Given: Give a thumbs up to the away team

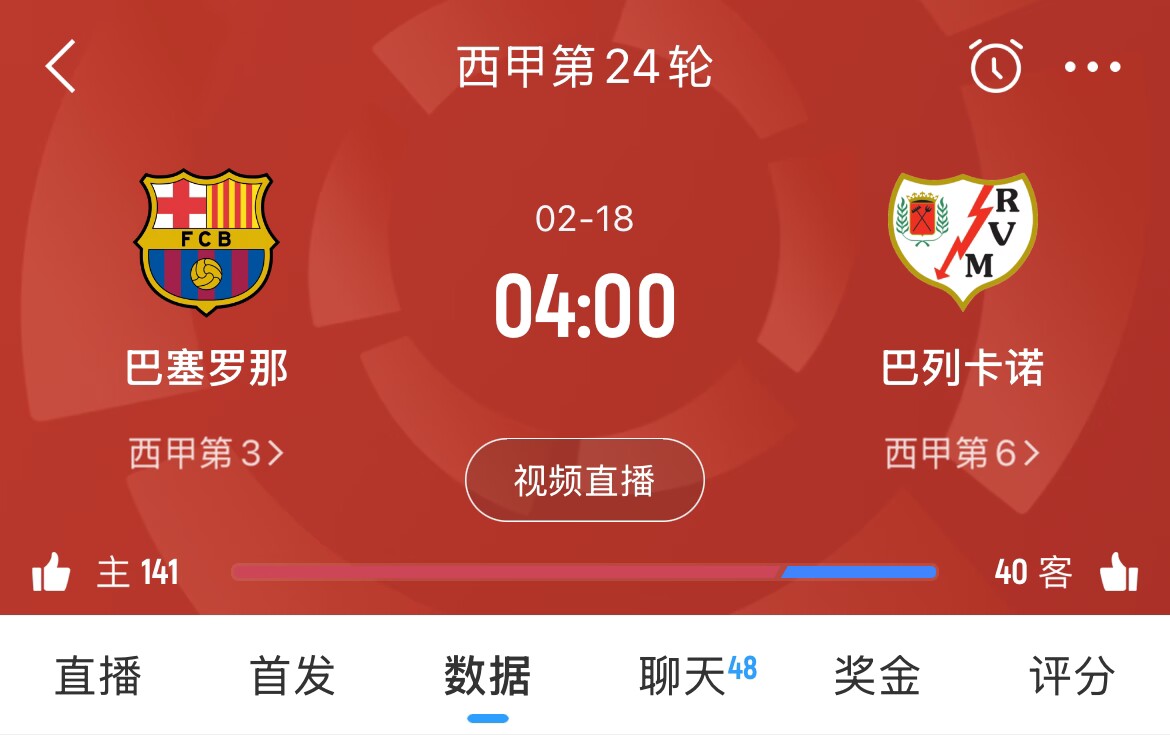Looking at the screenshot, I should coord(1119,573).
